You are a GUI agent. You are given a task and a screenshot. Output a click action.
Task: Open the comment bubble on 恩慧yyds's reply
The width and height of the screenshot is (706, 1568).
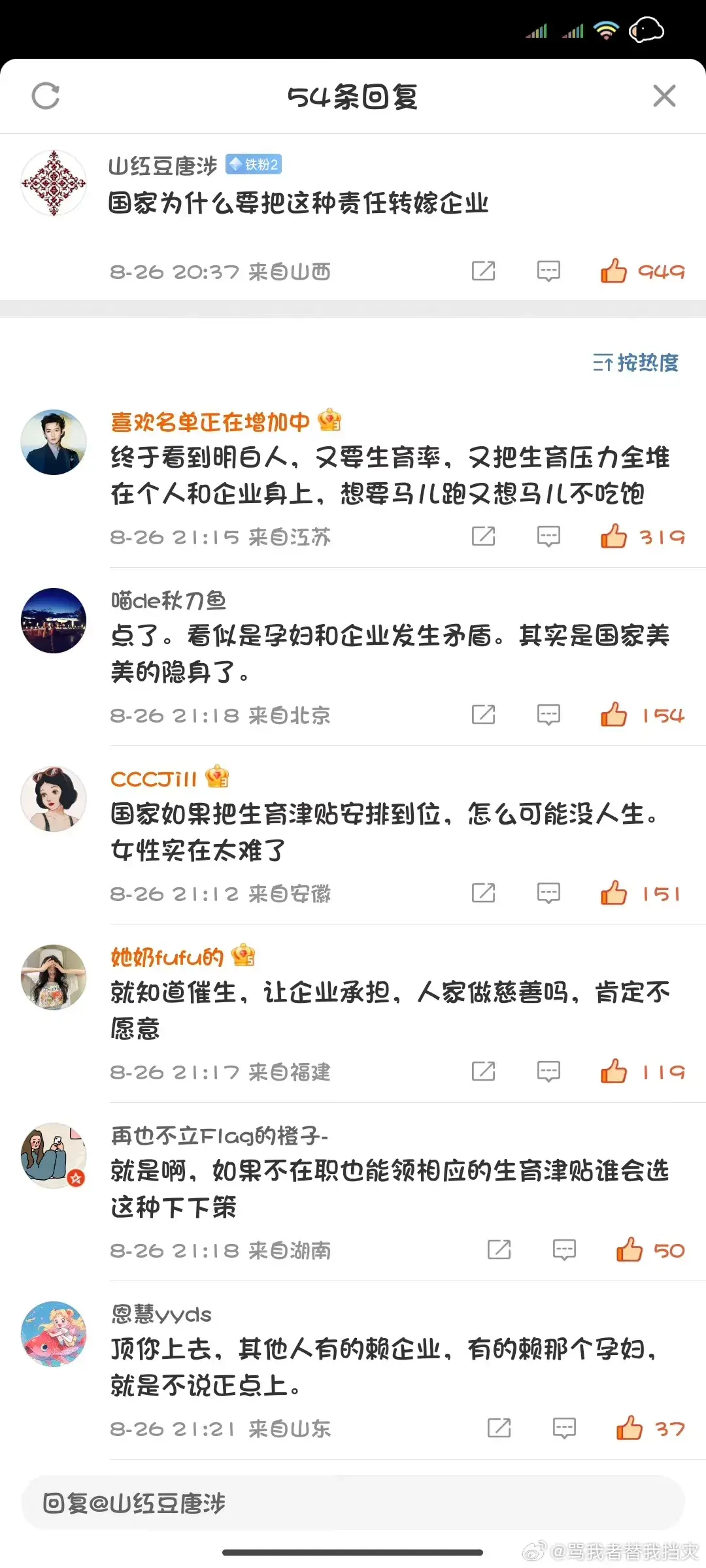563,1428
